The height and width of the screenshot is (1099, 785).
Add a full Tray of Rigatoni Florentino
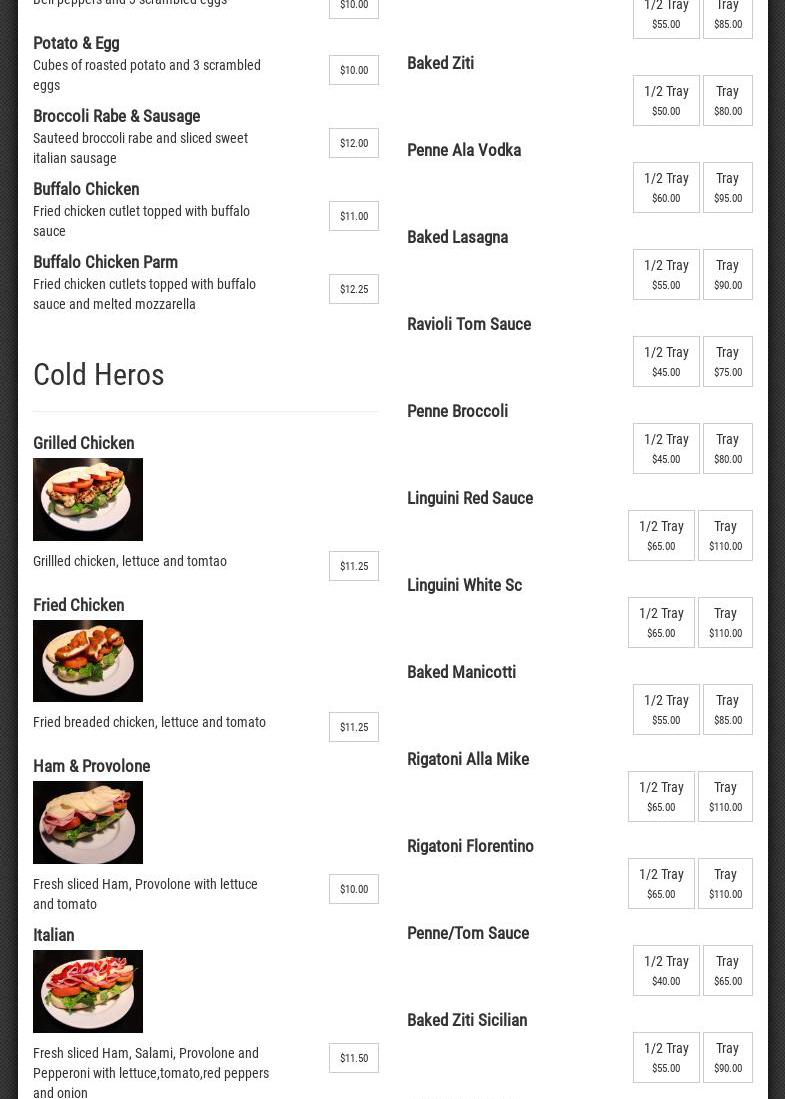tap(725, 883)
